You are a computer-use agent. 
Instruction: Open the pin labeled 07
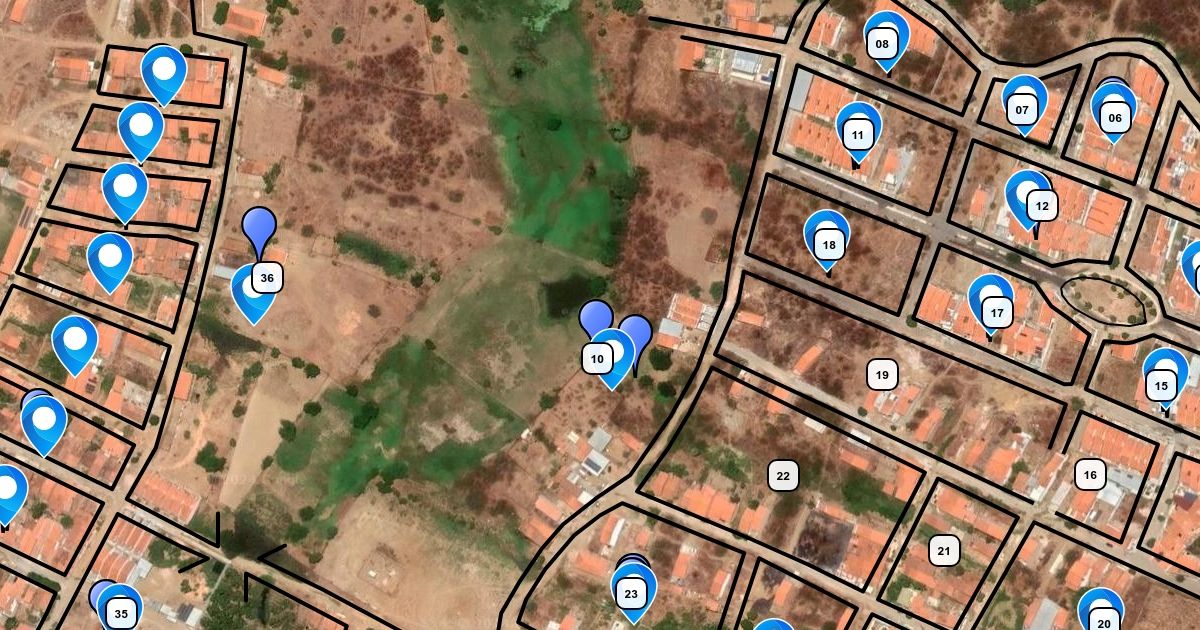(1024, 107)
